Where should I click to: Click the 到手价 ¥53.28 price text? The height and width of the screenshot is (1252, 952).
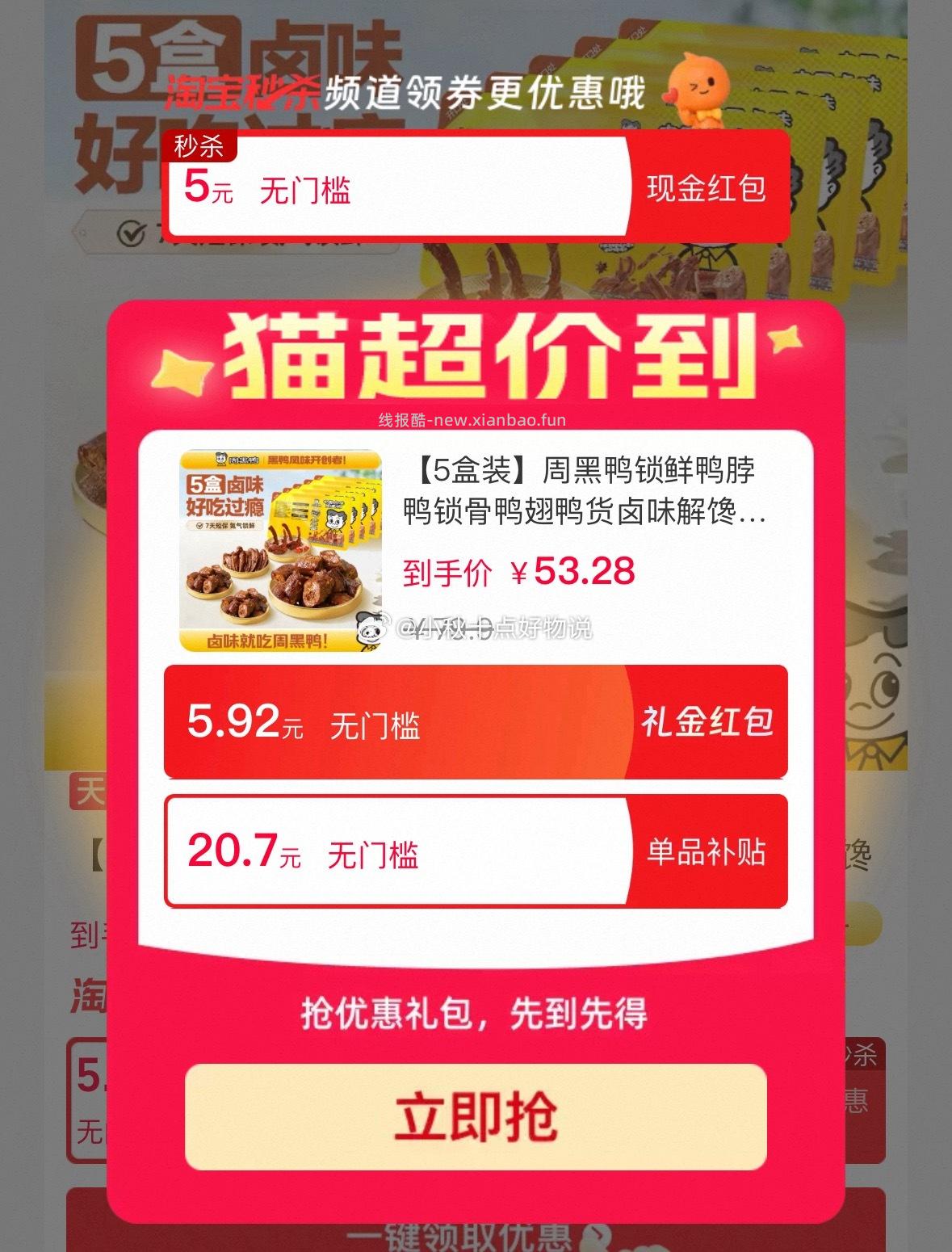[x=517, y=572]
